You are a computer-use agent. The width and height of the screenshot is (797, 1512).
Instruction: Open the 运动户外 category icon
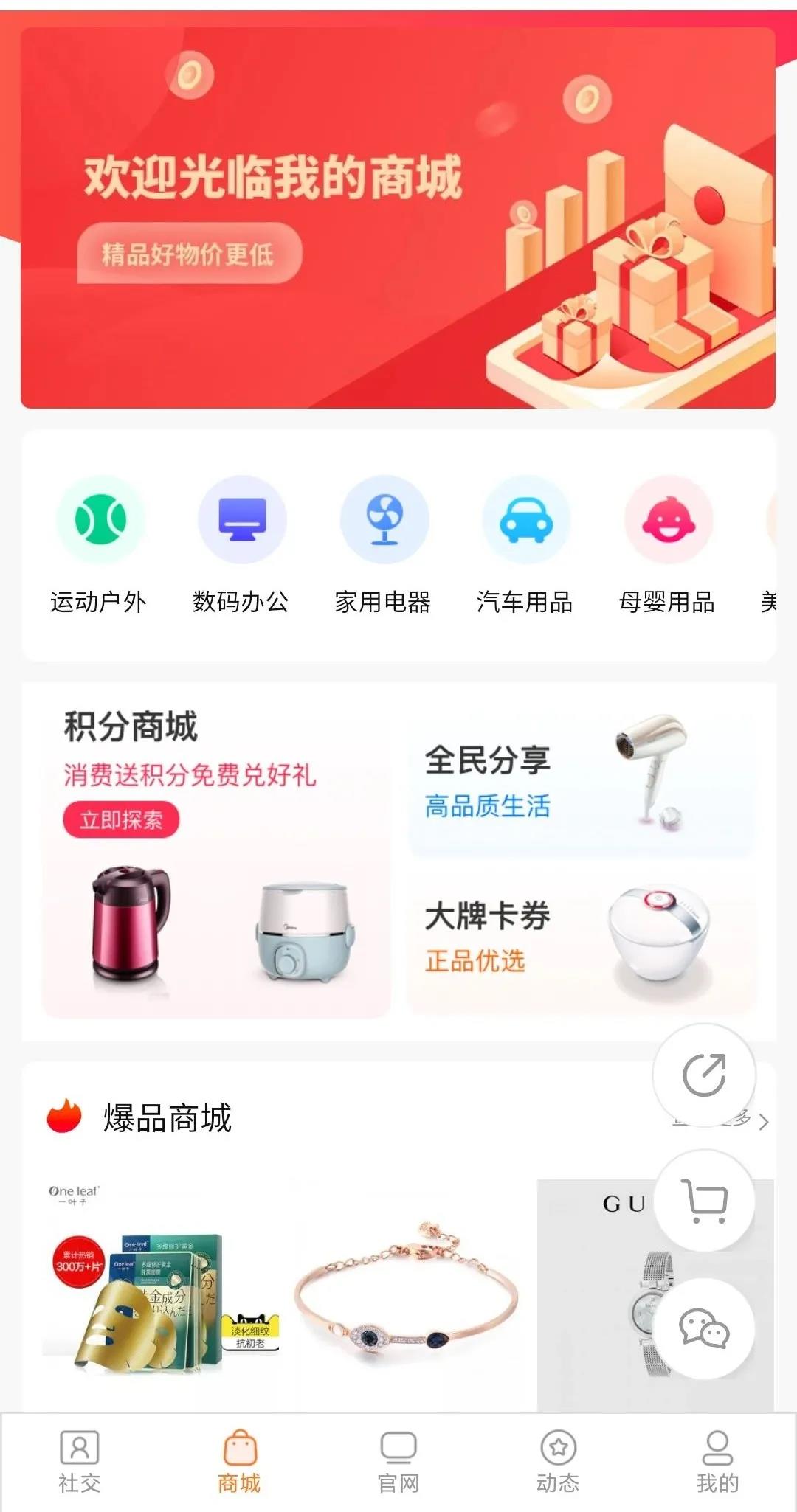[x=100, y=520]
